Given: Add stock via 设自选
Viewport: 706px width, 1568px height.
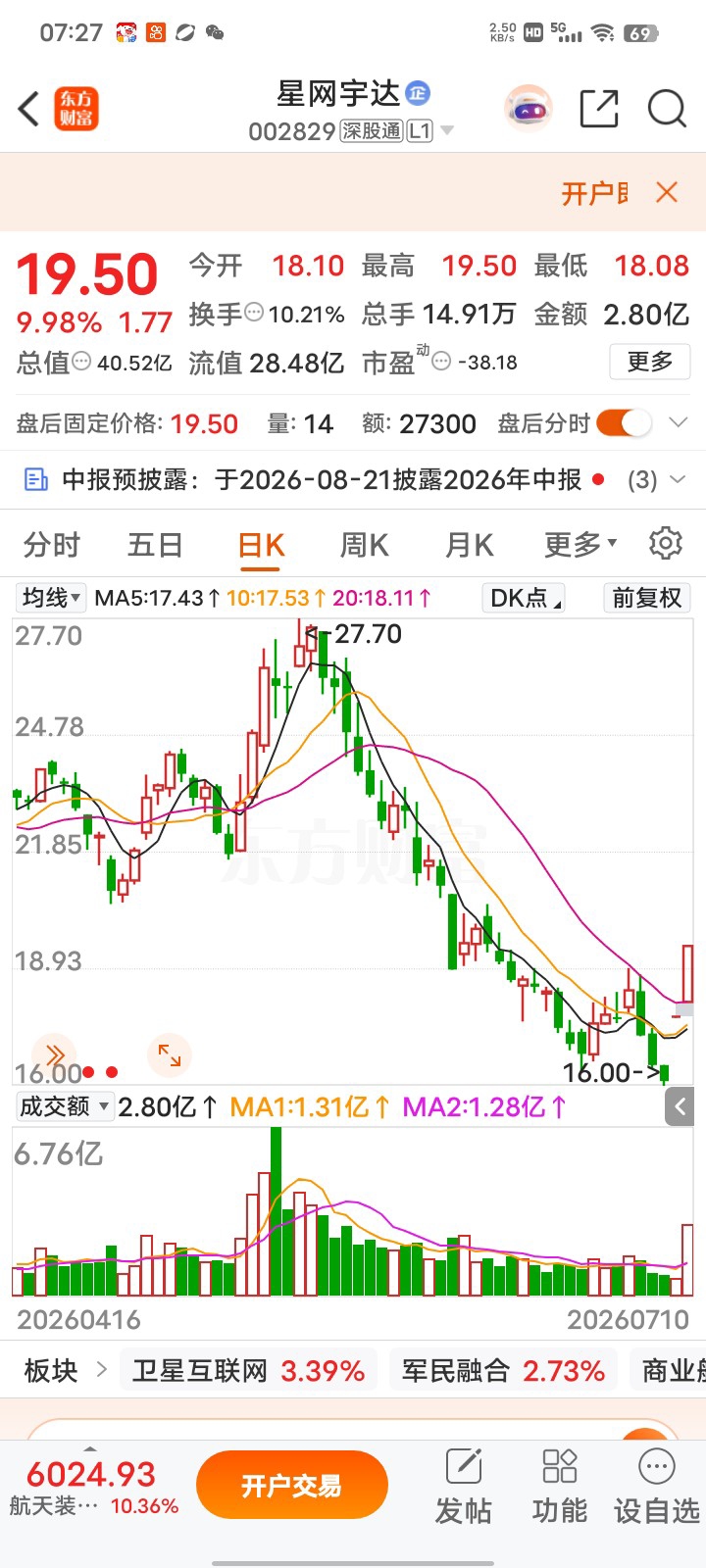Looking at the screenshot, I should tap(656, 1488).
